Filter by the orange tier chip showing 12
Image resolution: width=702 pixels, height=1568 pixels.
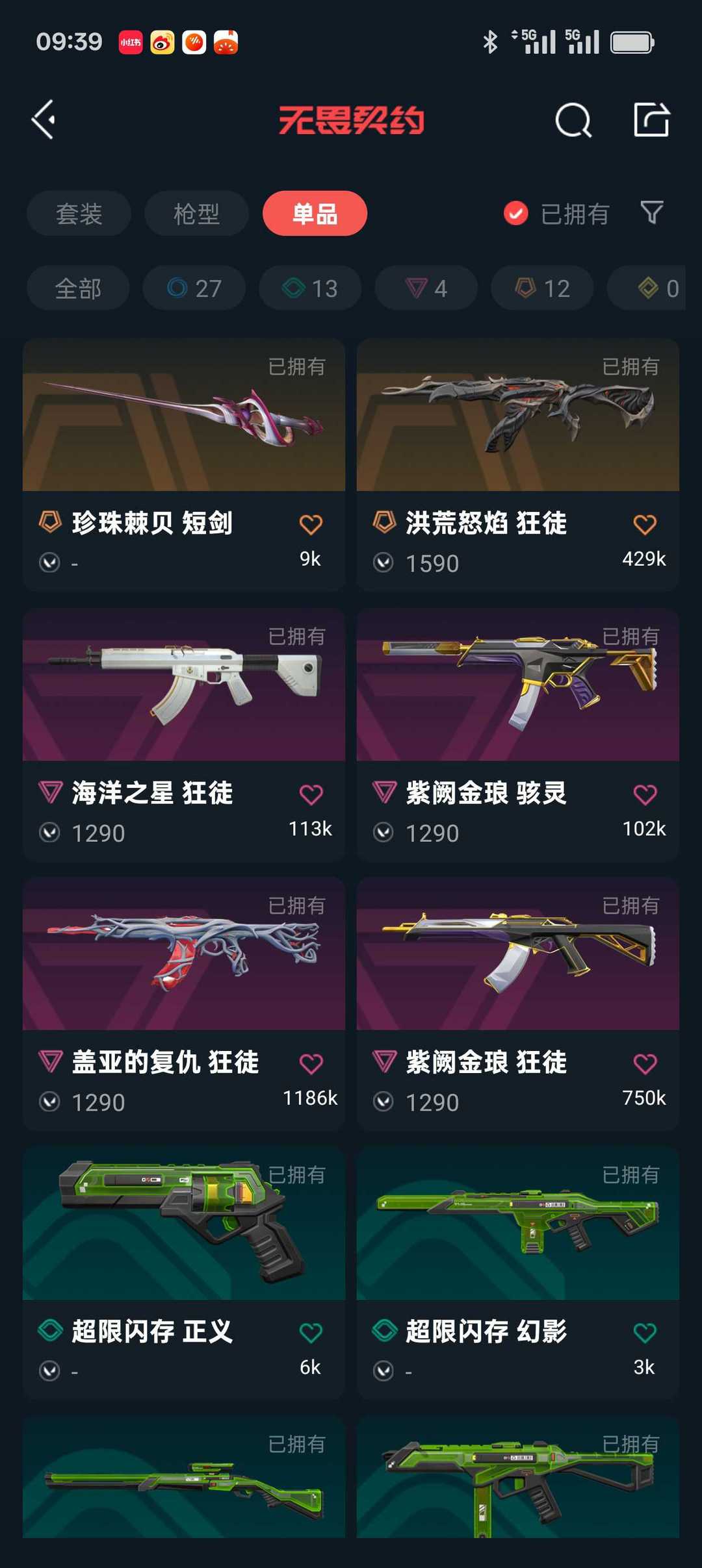(542, 288)
